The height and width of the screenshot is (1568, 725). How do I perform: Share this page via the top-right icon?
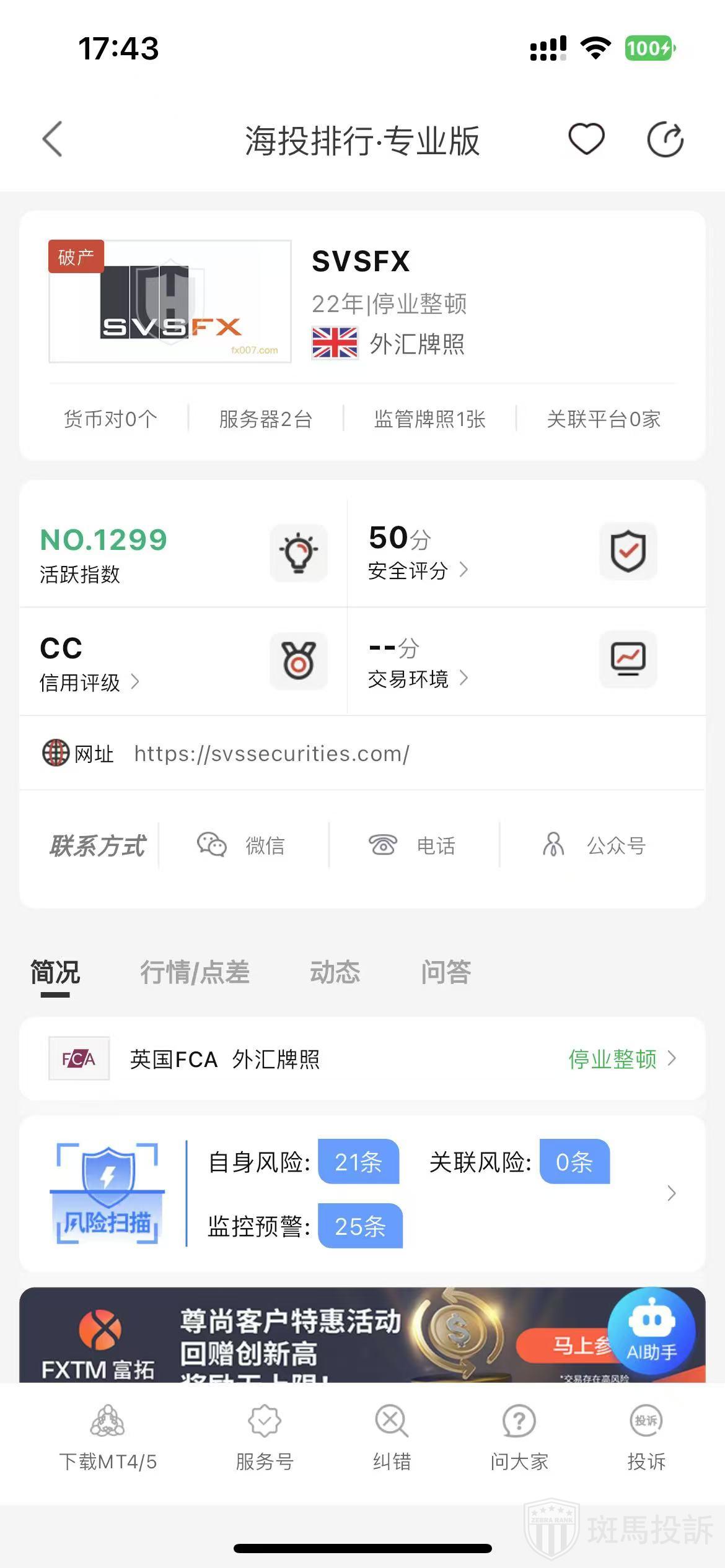(x=665, y=139)
